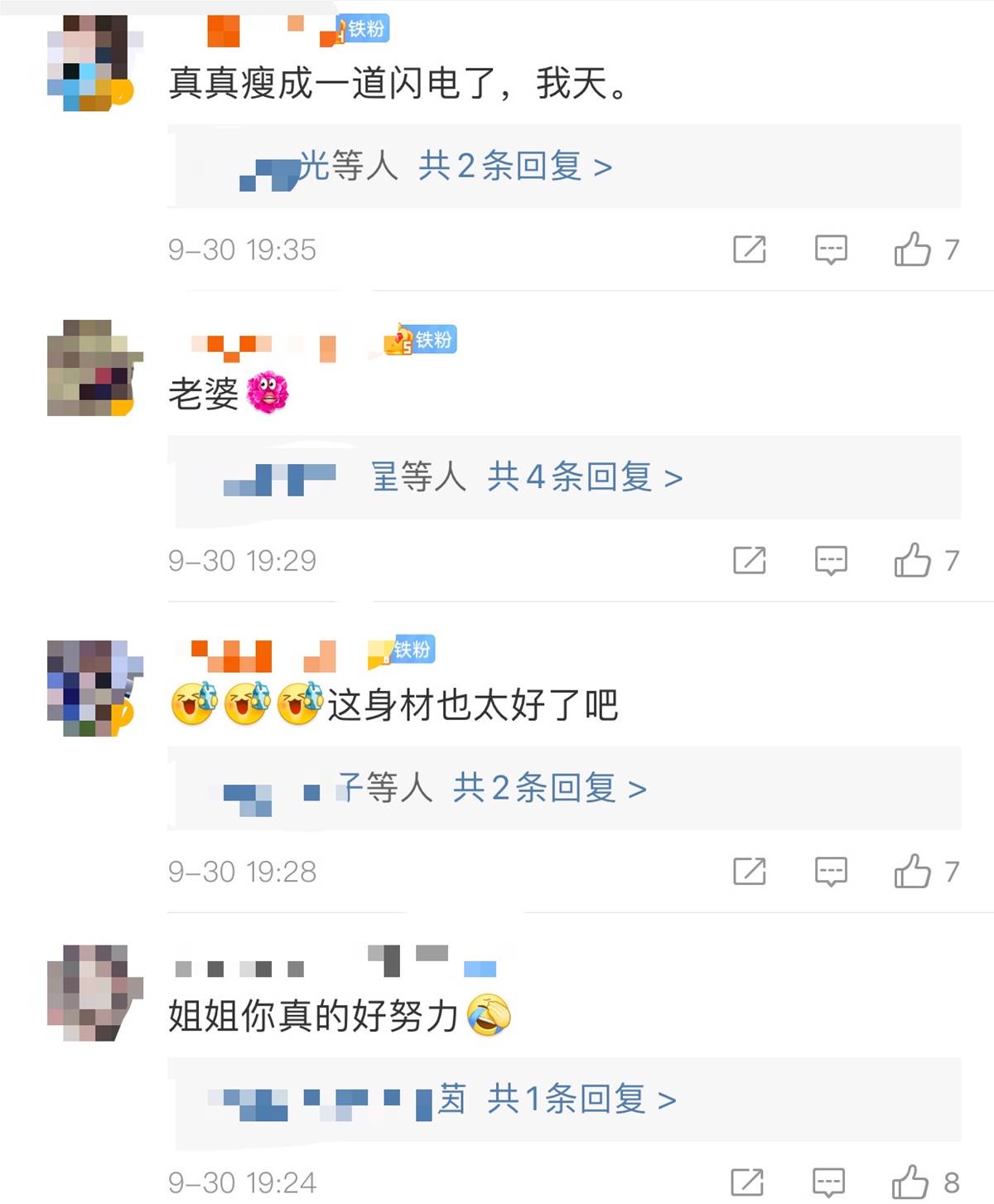
Task: Expand 共4条回复 under the 老婆 comment
Action: pos(584,477)
